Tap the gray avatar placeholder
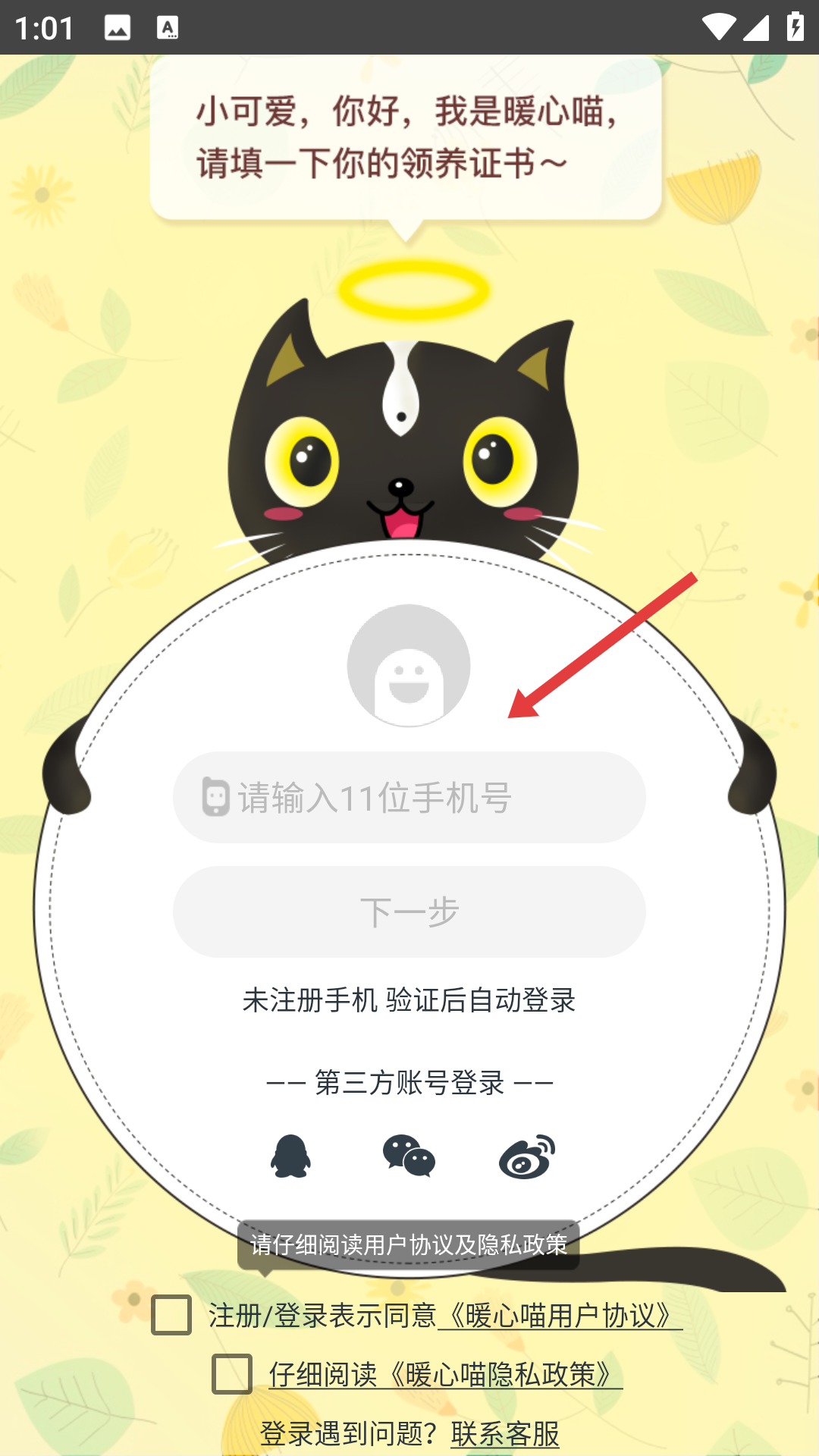Image resolution: width=819 pixels, height=1456 pixels. coord(409,666)
